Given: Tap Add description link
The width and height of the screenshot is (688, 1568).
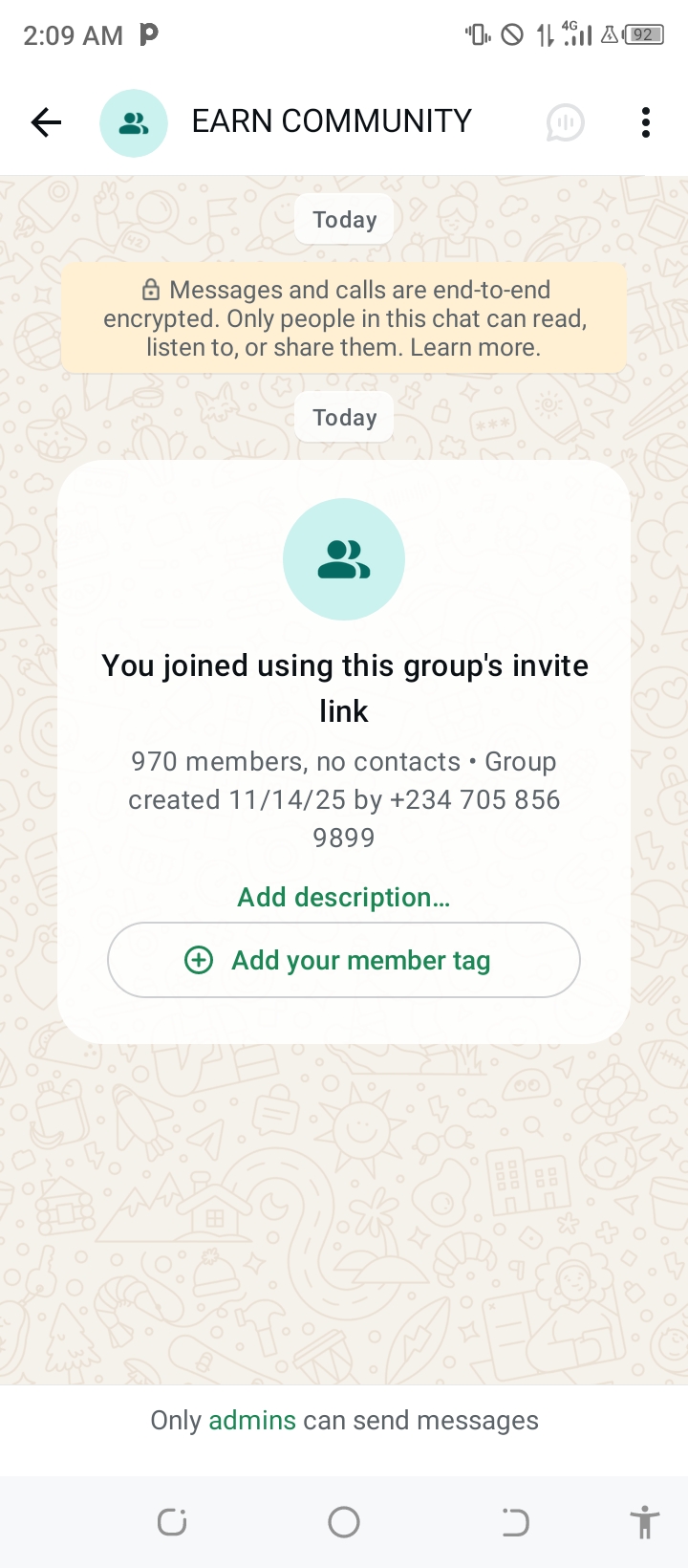Looking at the screenshot, I should pyautogui.click(x=344, y=897).
